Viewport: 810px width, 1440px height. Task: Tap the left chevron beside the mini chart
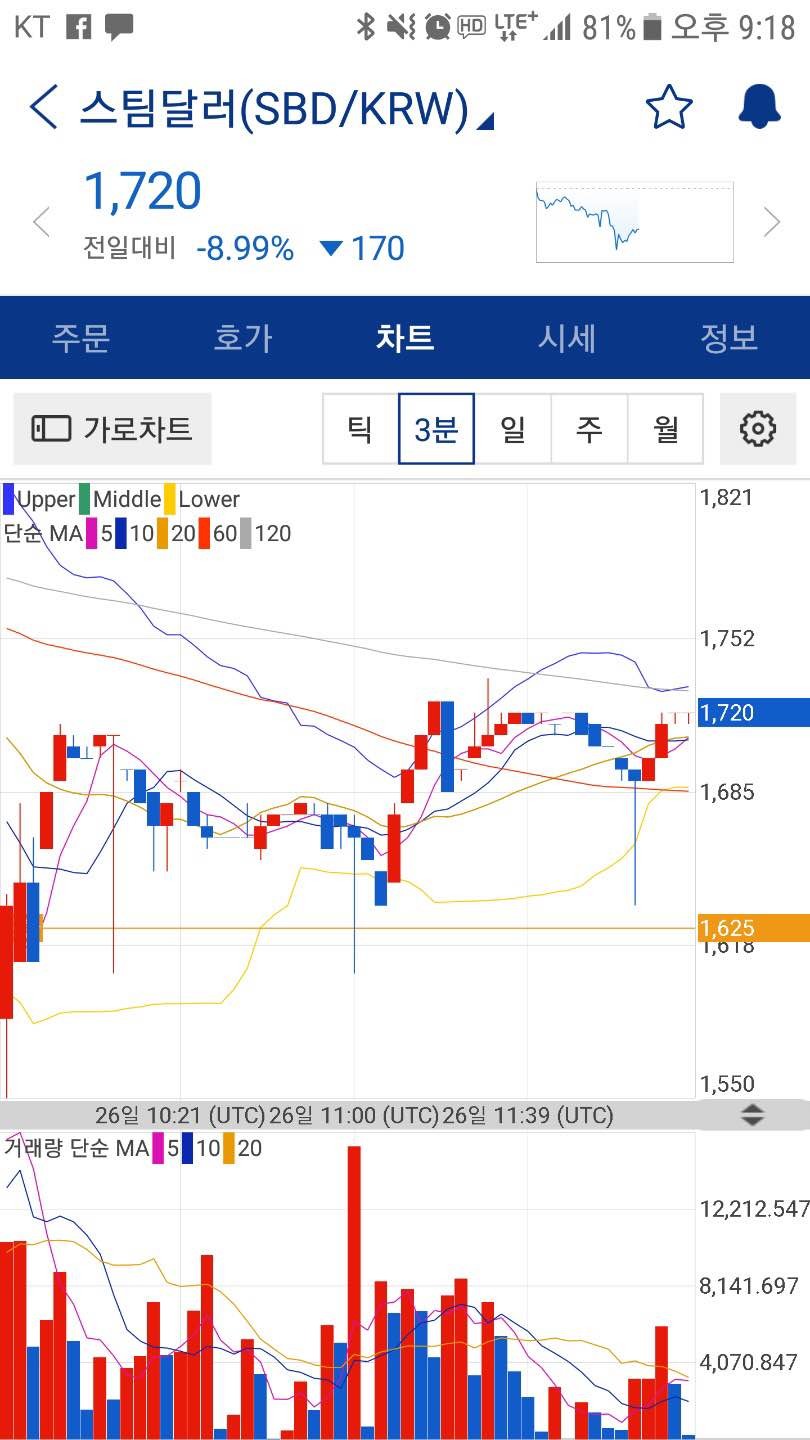pyautogui.click(x=40, y=221)
